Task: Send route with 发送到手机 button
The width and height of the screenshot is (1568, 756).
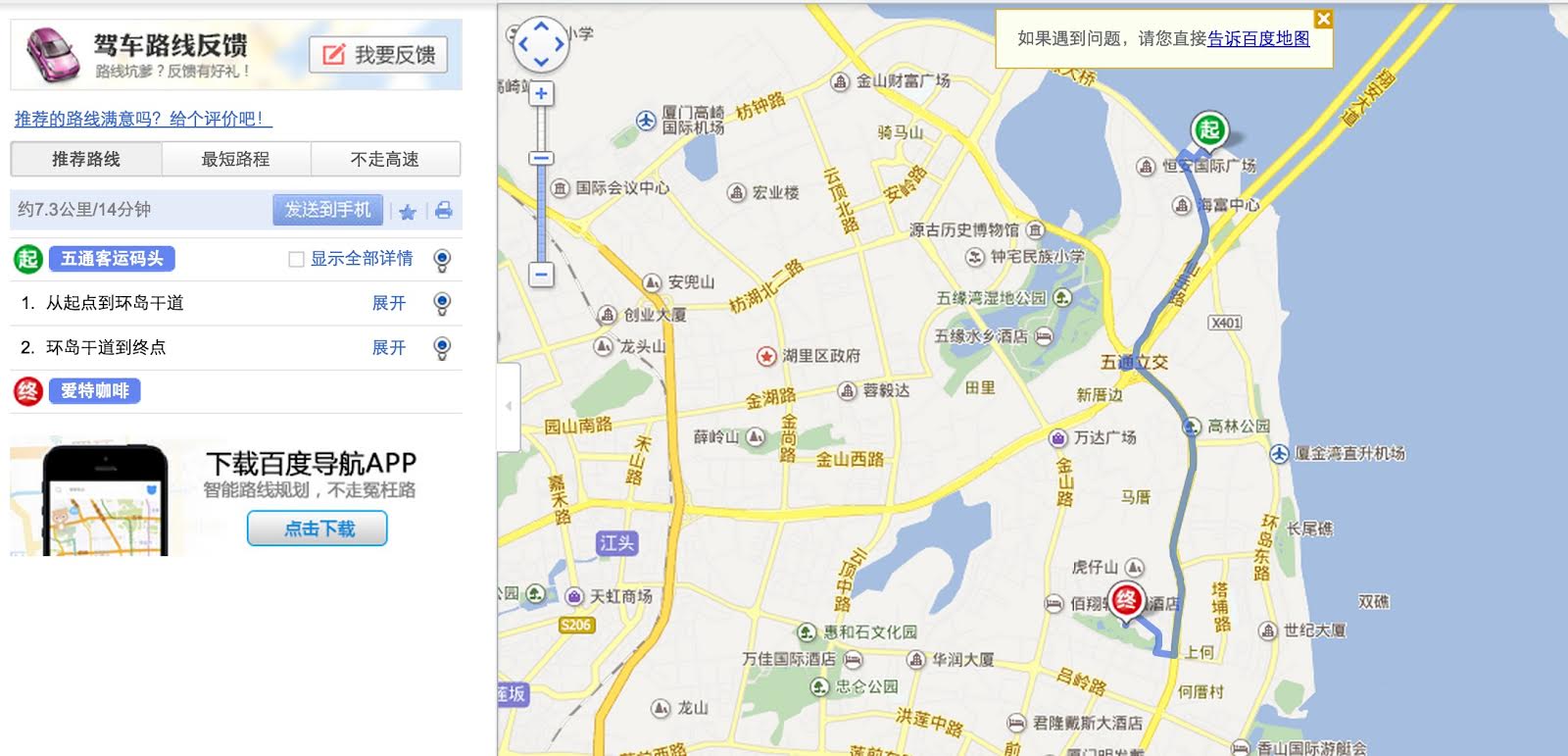Action: click(327, 210)
